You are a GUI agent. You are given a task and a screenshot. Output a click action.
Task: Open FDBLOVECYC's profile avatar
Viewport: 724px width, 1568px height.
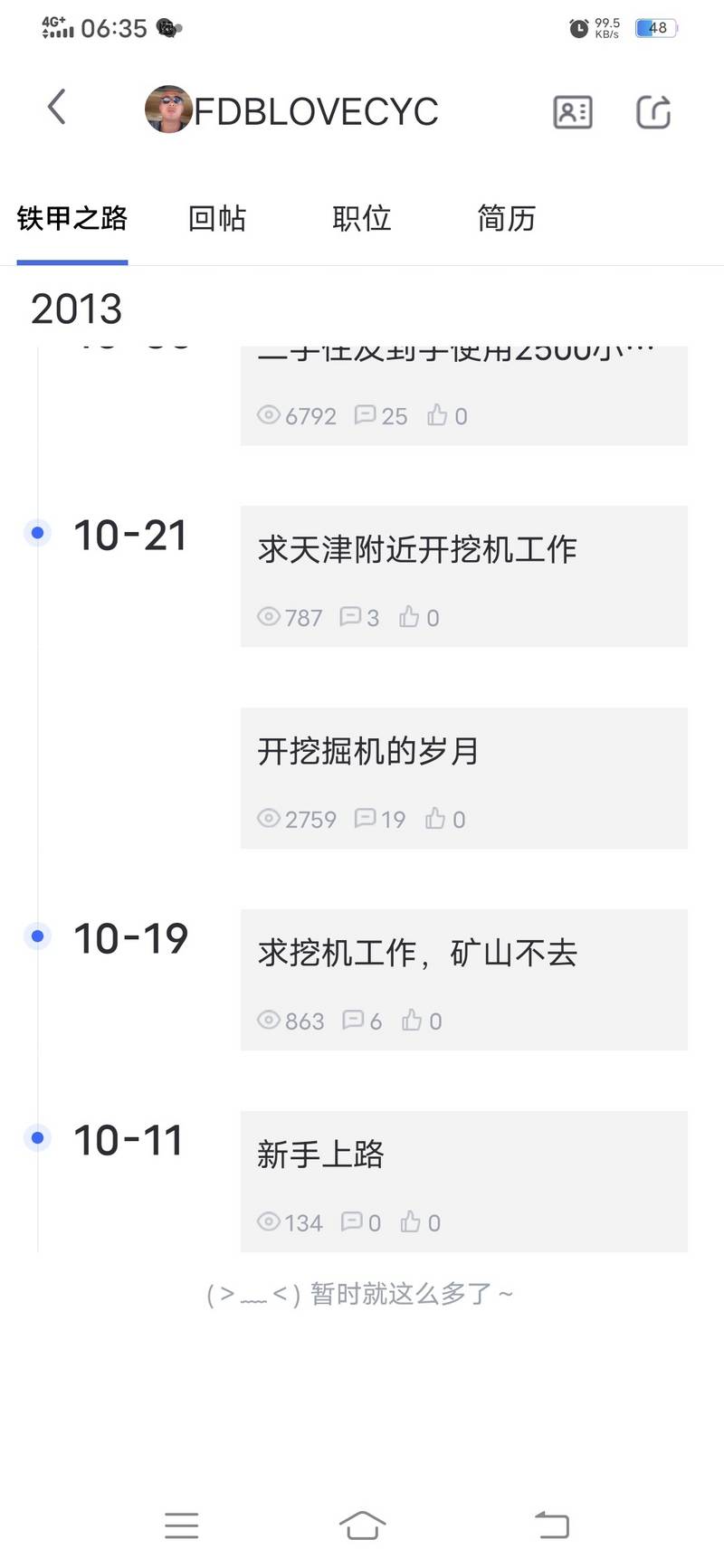click(168, 109)
